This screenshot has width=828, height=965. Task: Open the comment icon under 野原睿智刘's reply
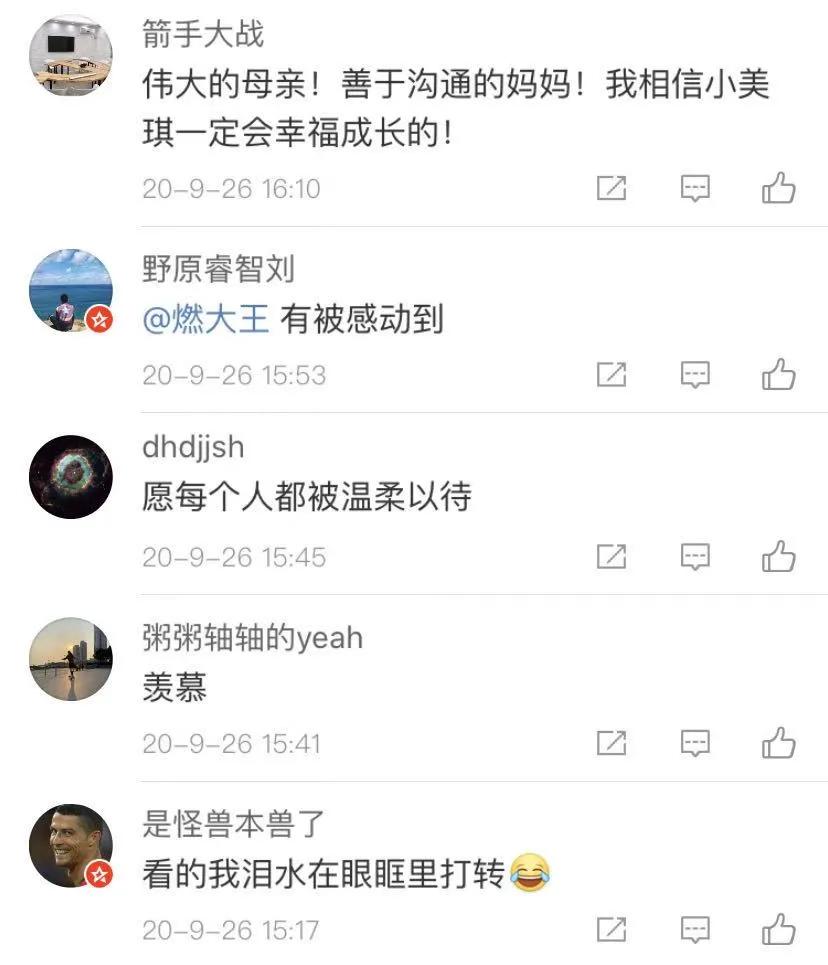click(x=695, y=374)
